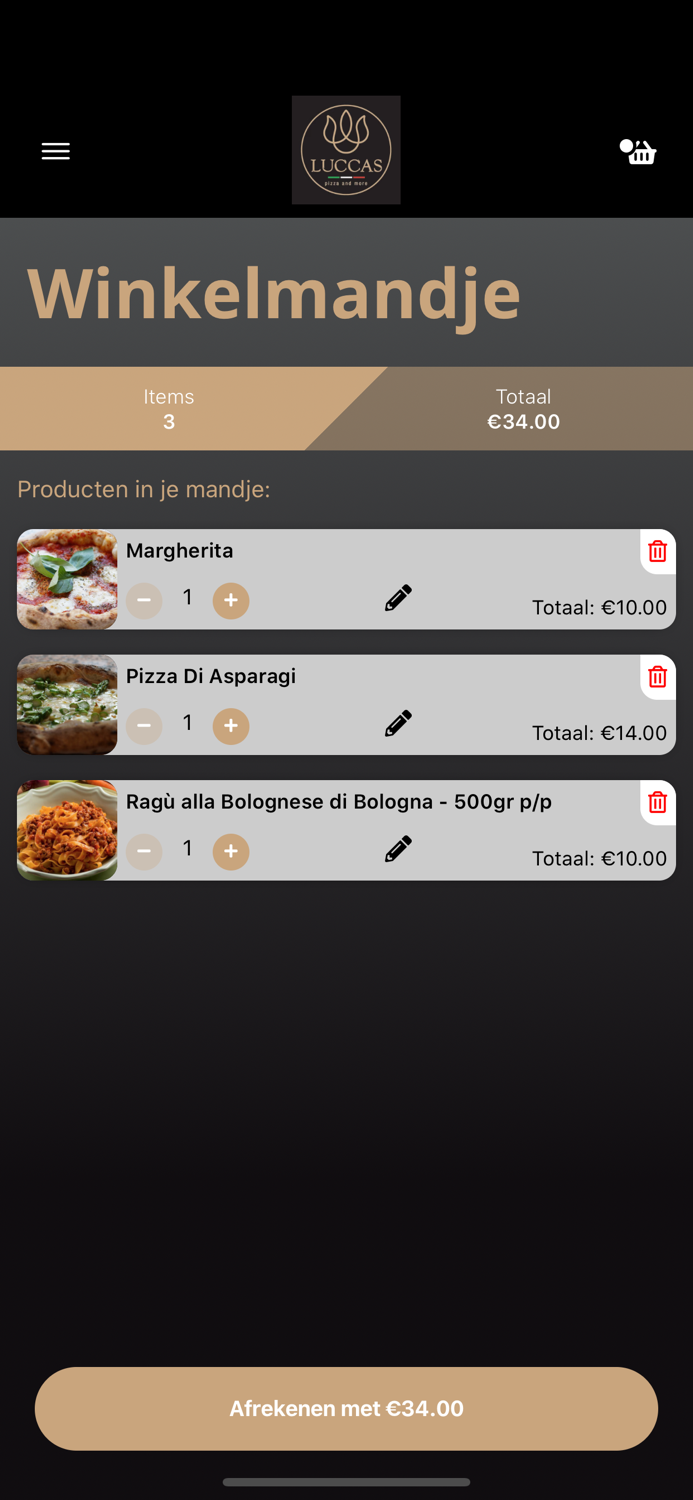Delete Ragù alla Bolognese item
This screenshot has height=1500, width=693.
[x=658, y=802]
